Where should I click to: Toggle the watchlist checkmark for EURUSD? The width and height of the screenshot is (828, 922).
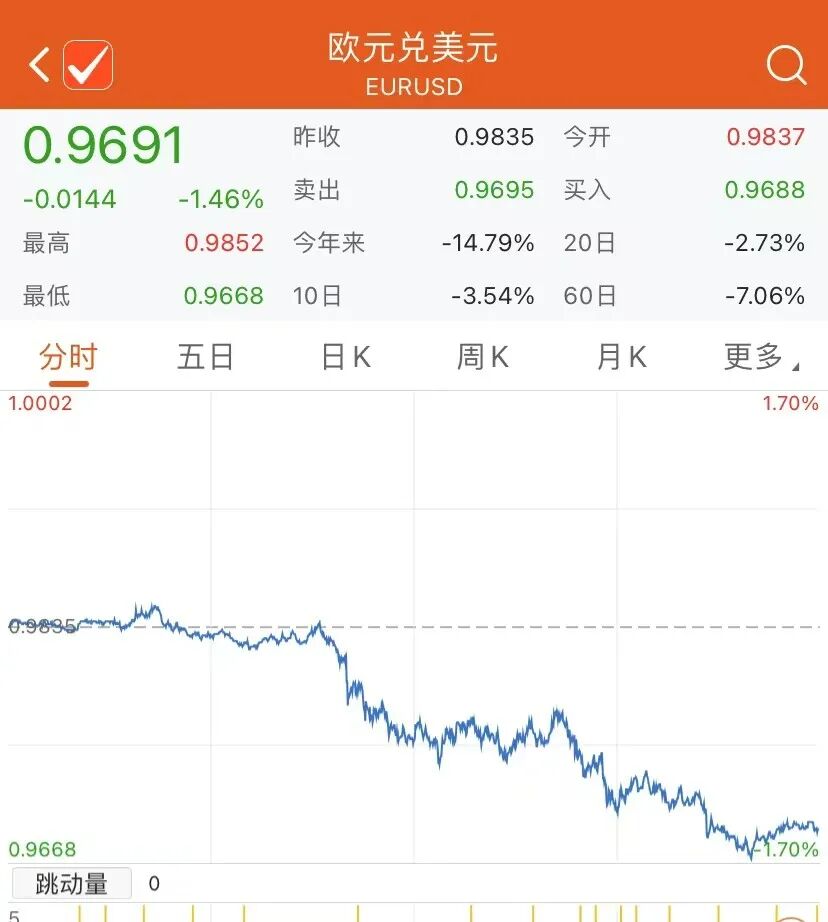click(88, 65)
